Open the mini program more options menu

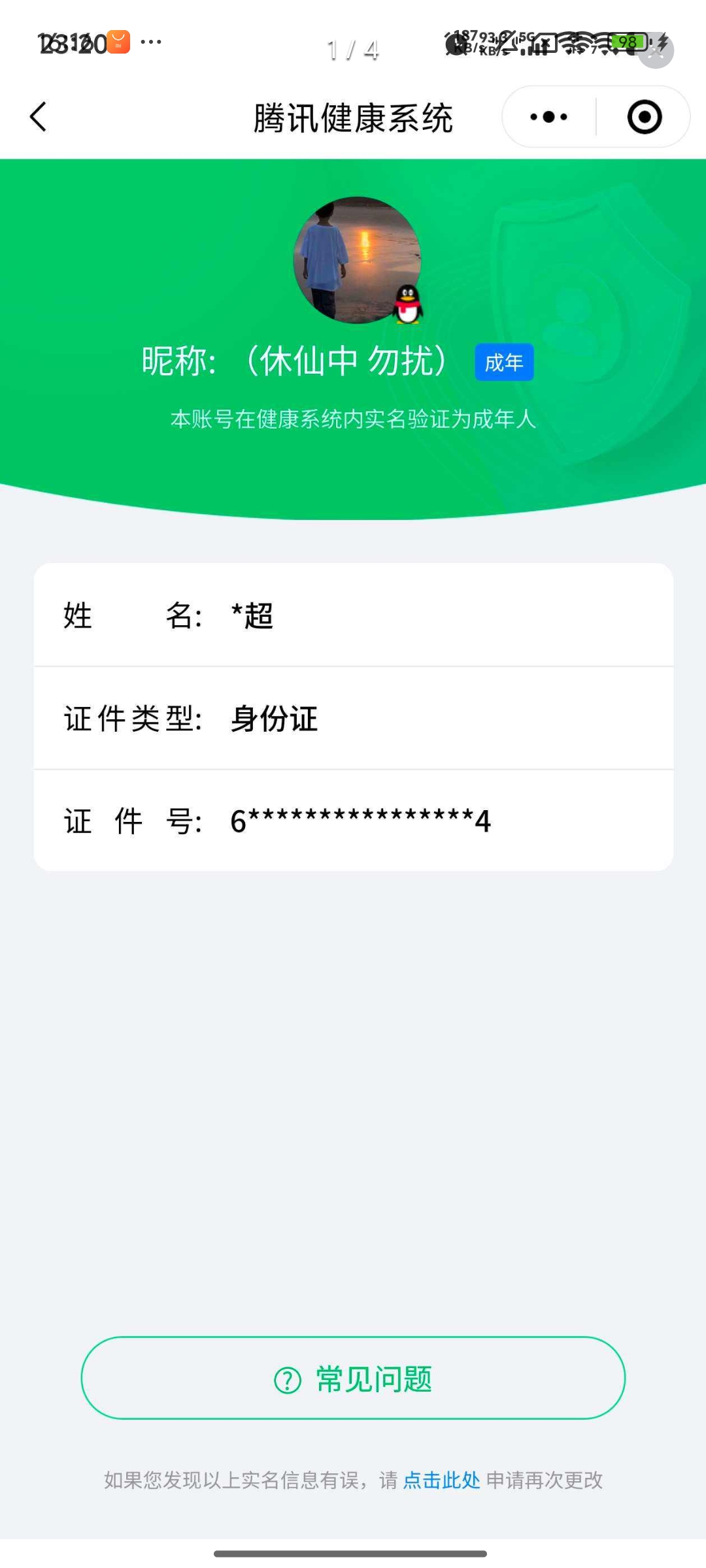click(549, 117)
